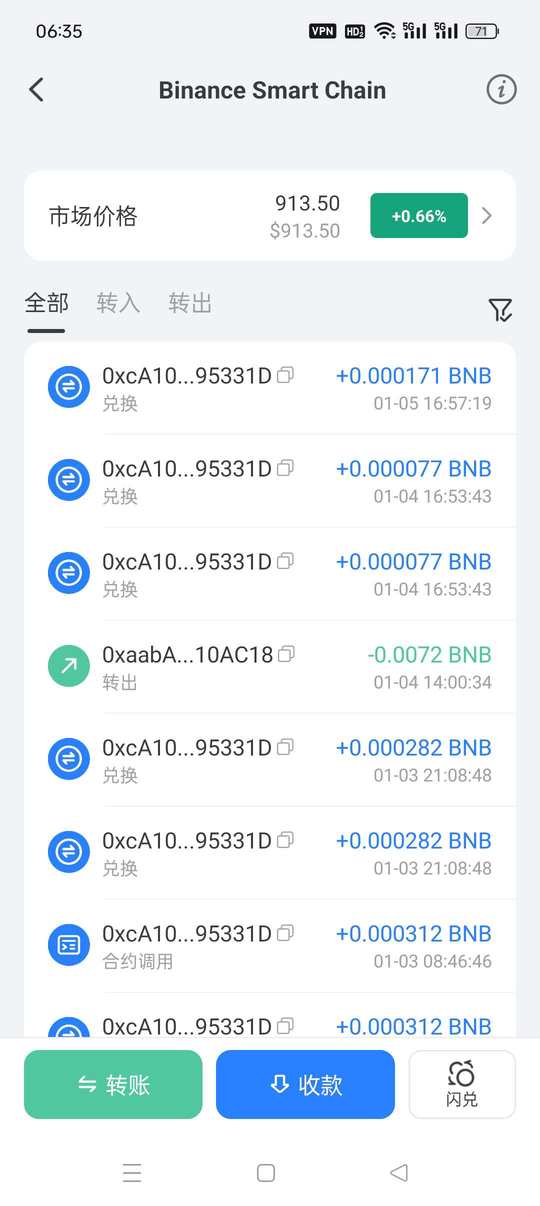Open the +0.000171 BNB swap transaction

(x=270, y=388)
